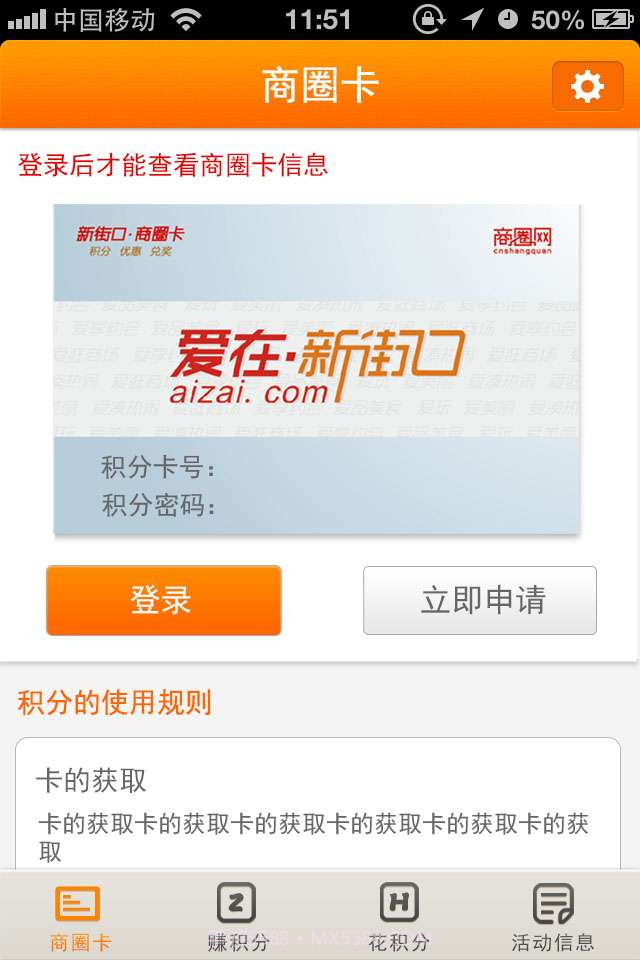Apply now with the 立即申请 button
Viewport: 640px width, 960px height.
click(x=480, y=600)
